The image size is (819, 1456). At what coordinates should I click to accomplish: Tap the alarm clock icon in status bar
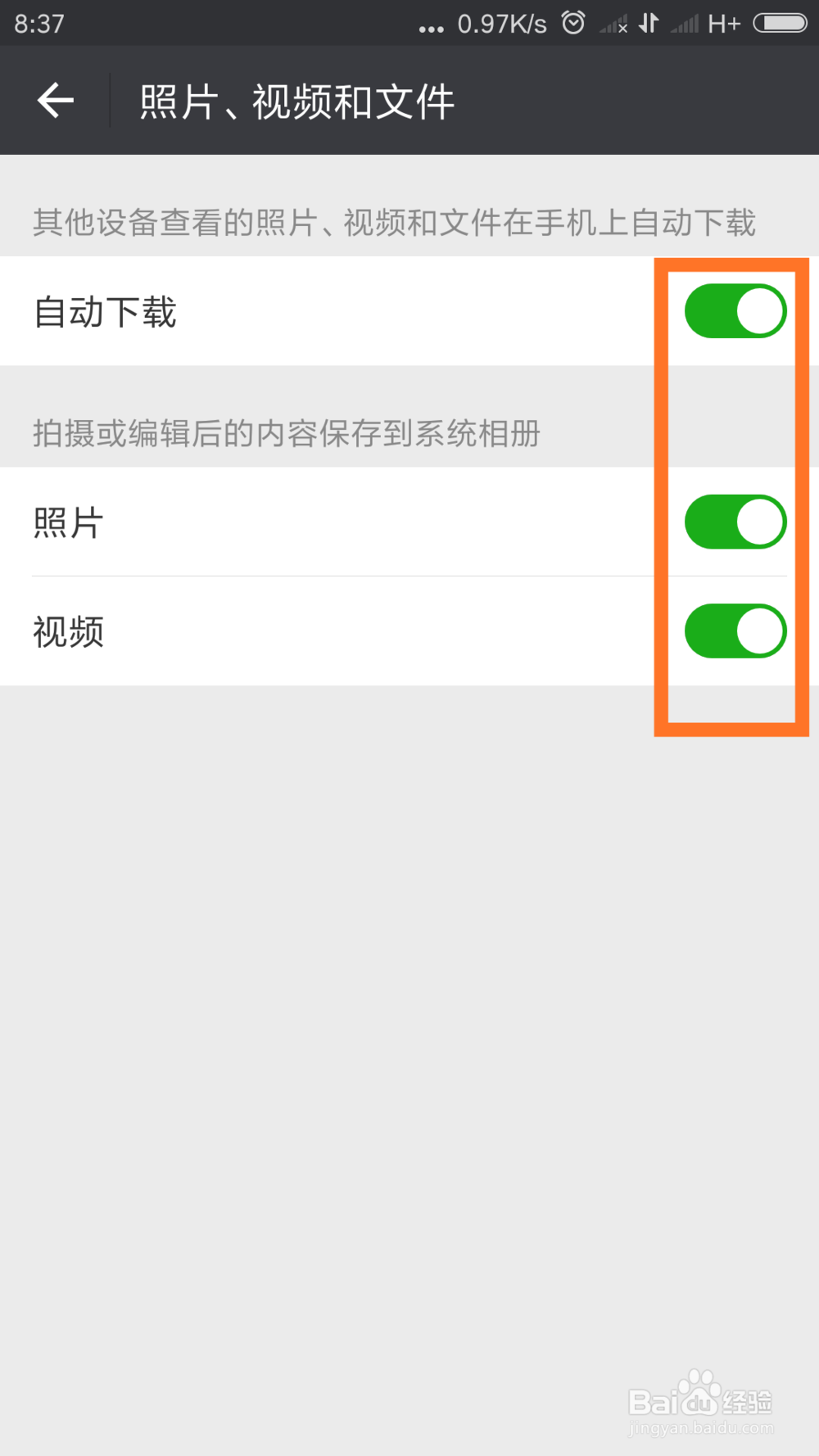573,23
